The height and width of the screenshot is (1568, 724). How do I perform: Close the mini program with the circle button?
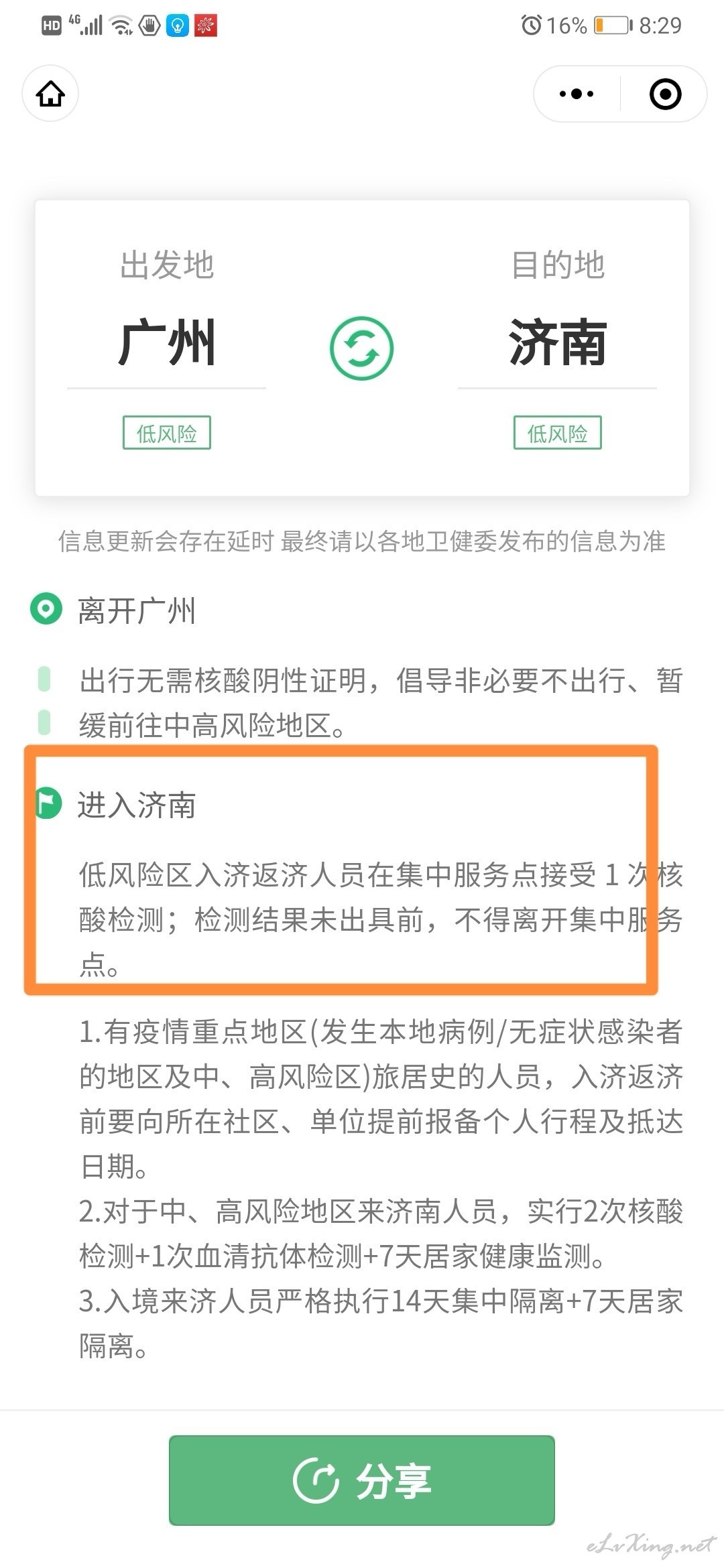pos(666,94)
